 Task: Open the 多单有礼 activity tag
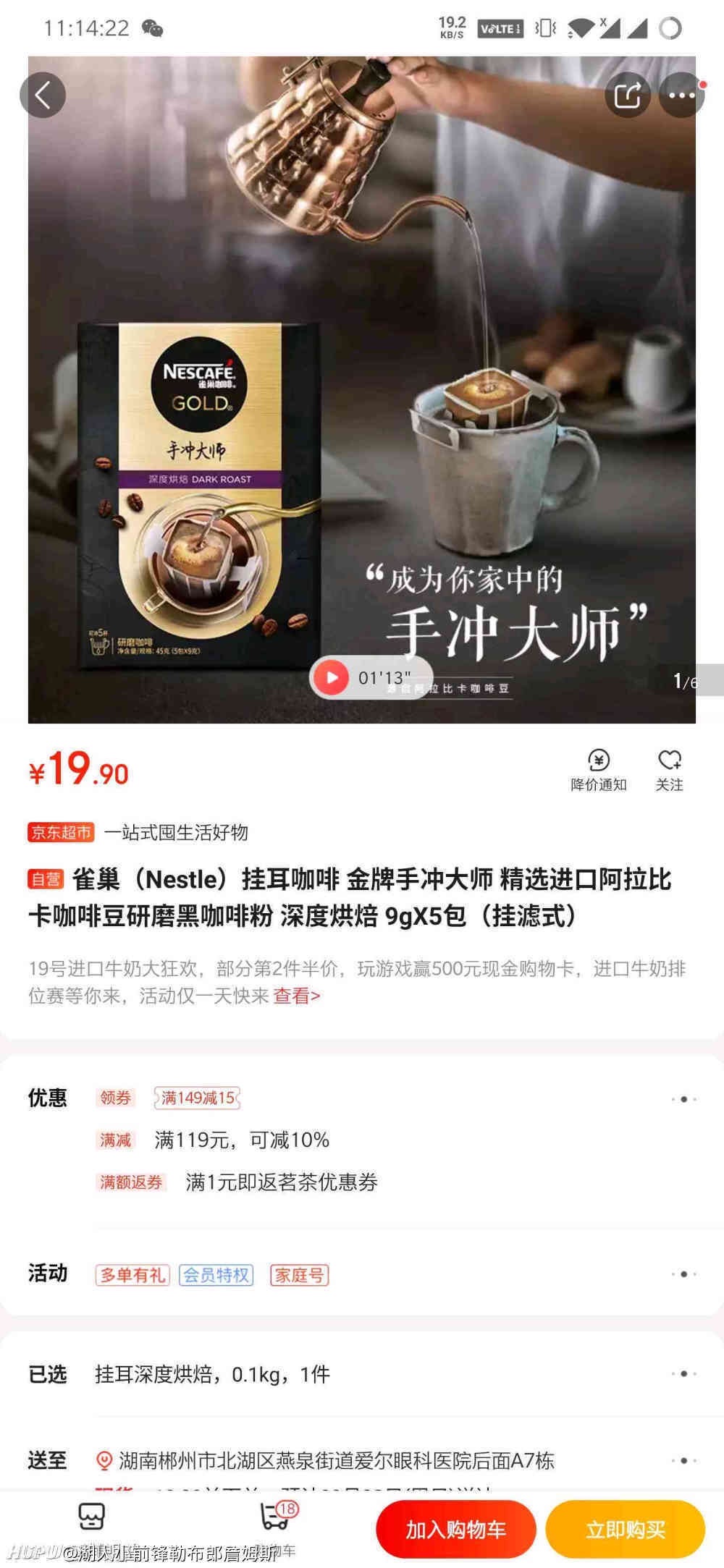coord(132,1275)
